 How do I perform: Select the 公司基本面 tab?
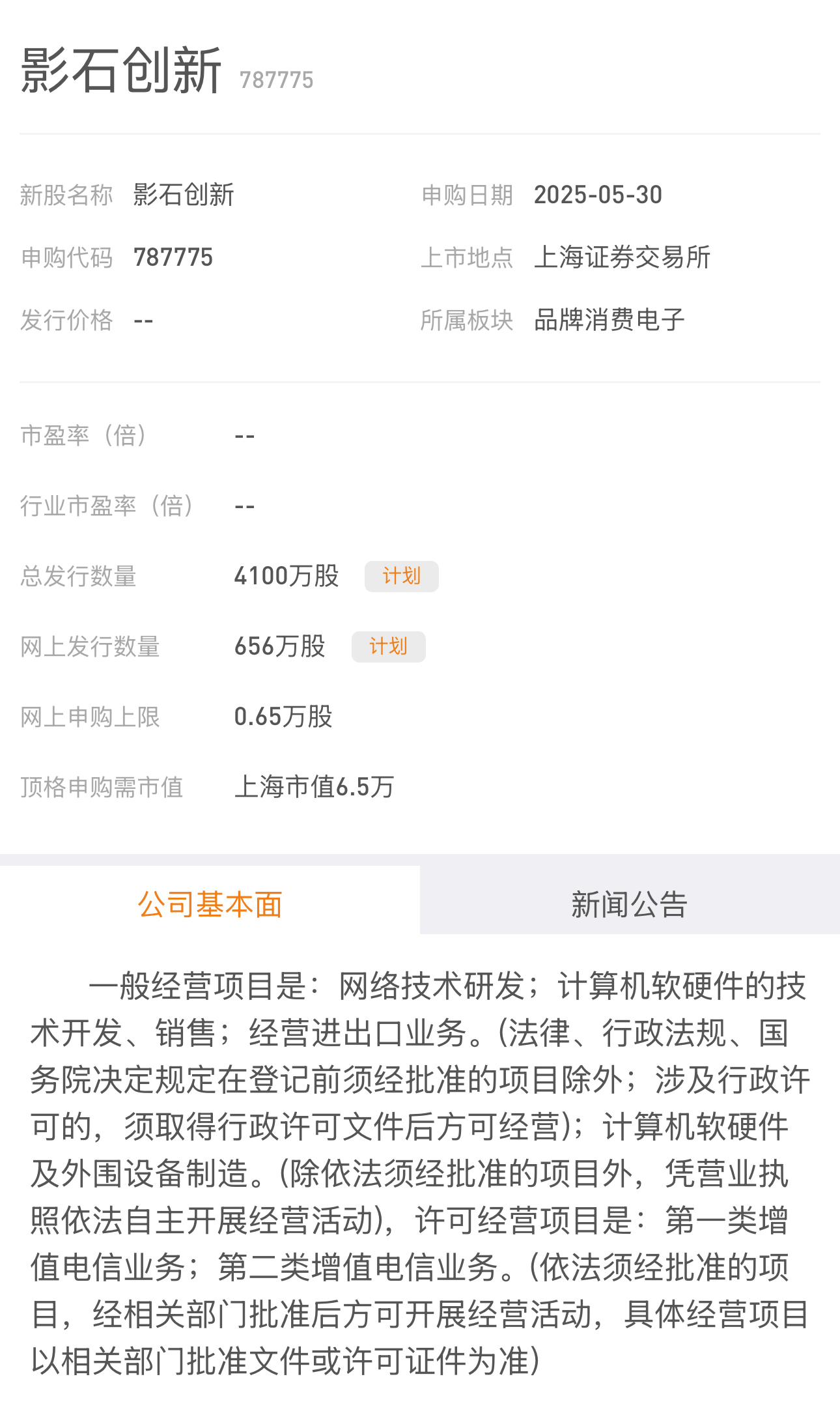click(210, 904)
